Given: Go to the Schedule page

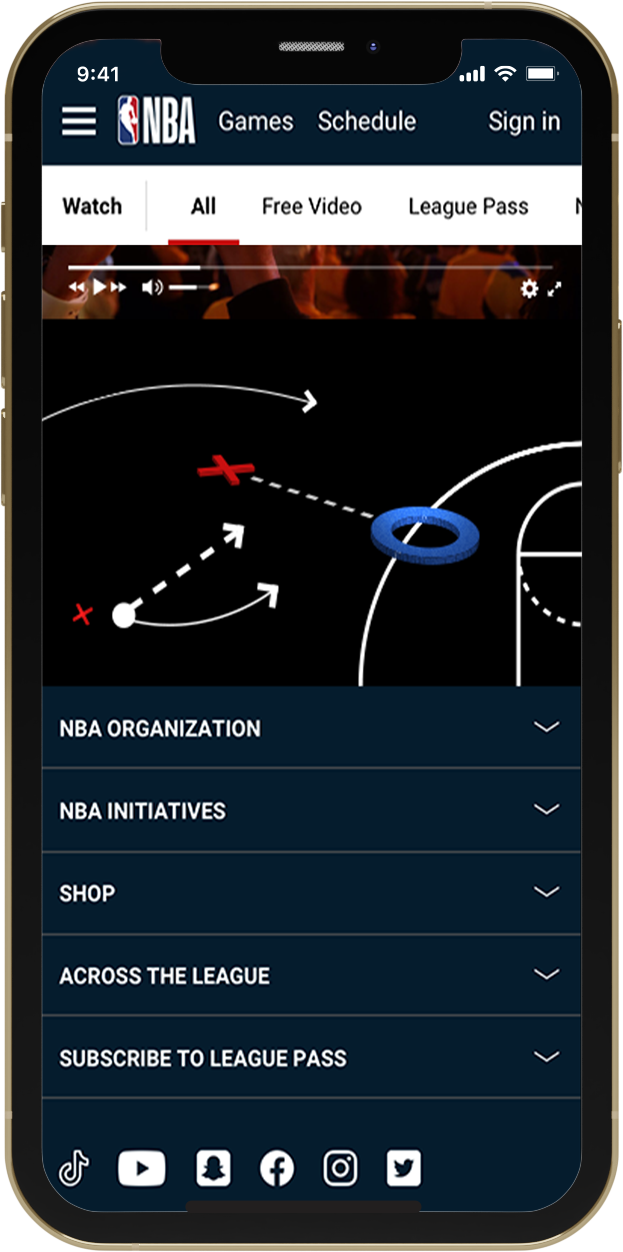Looking at the screenshot, I should tap(367, 121).
